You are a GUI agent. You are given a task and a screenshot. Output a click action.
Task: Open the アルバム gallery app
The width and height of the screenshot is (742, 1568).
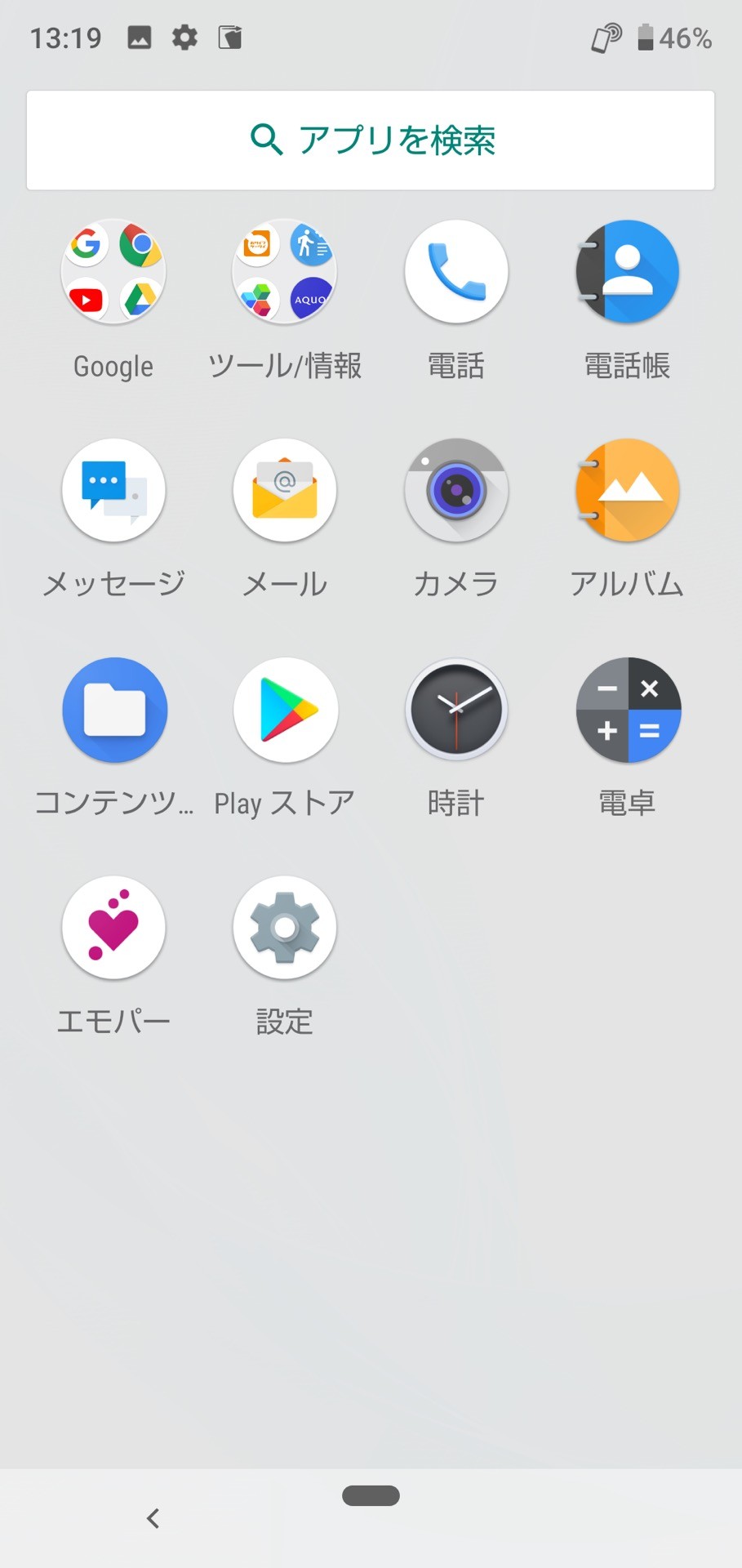(x=627, y=491)
